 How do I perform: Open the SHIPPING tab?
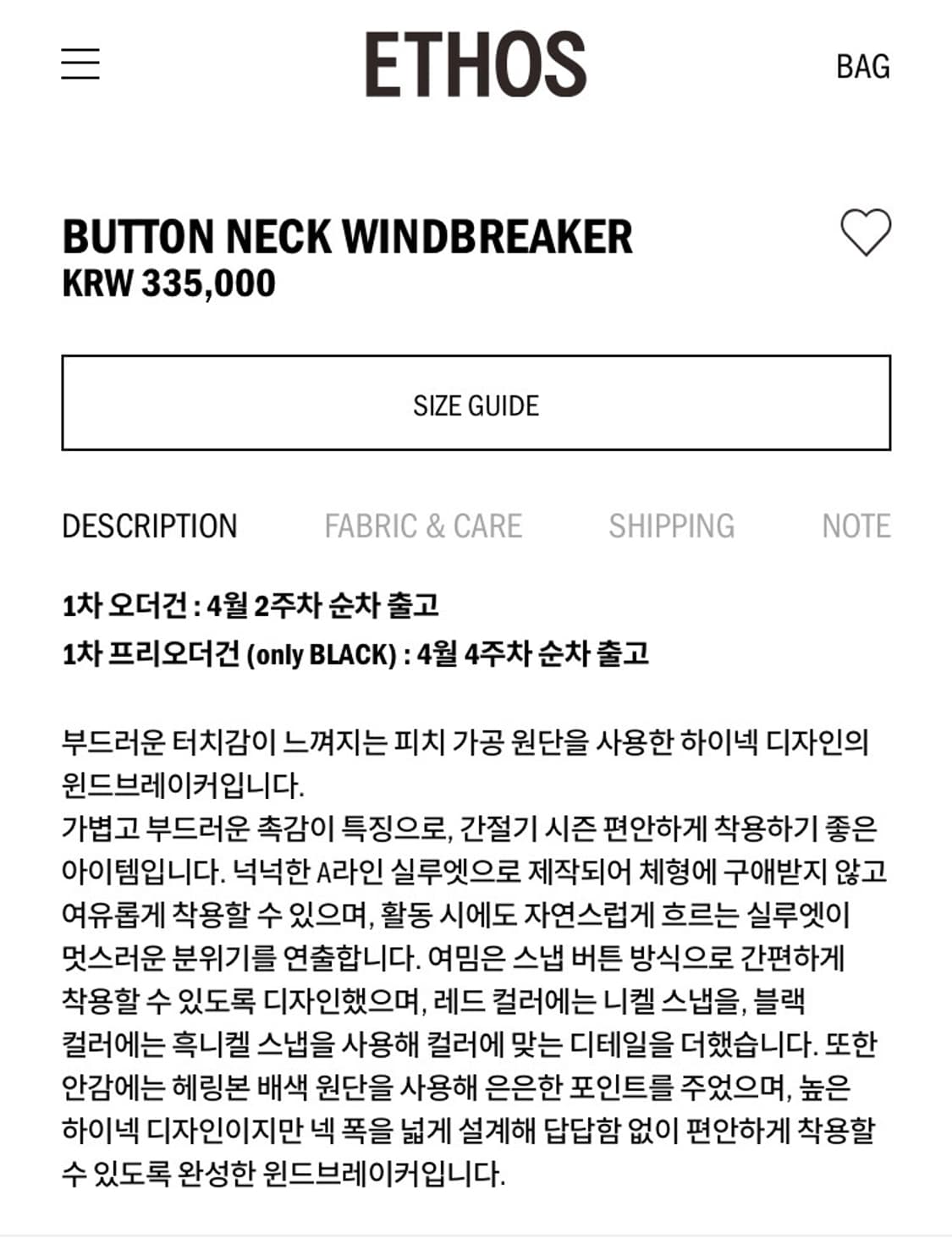pyautogui.click(x=673, y=526)
